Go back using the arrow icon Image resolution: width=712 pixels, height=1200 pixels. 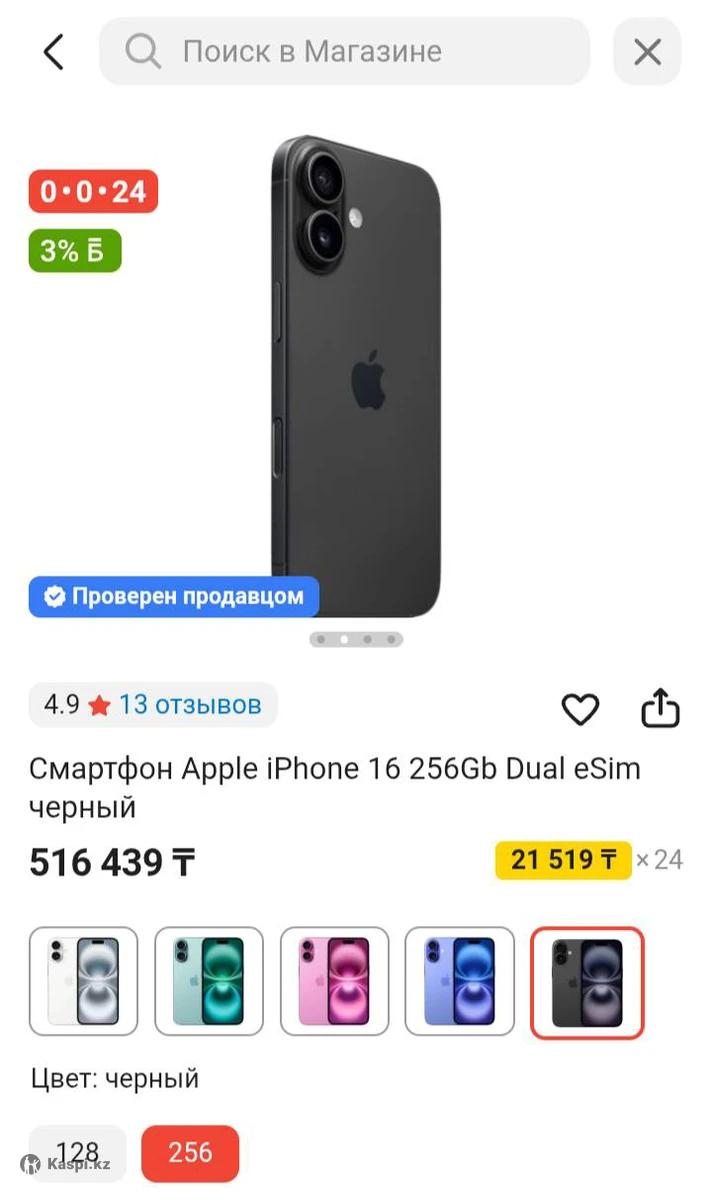tap(54, 52)
